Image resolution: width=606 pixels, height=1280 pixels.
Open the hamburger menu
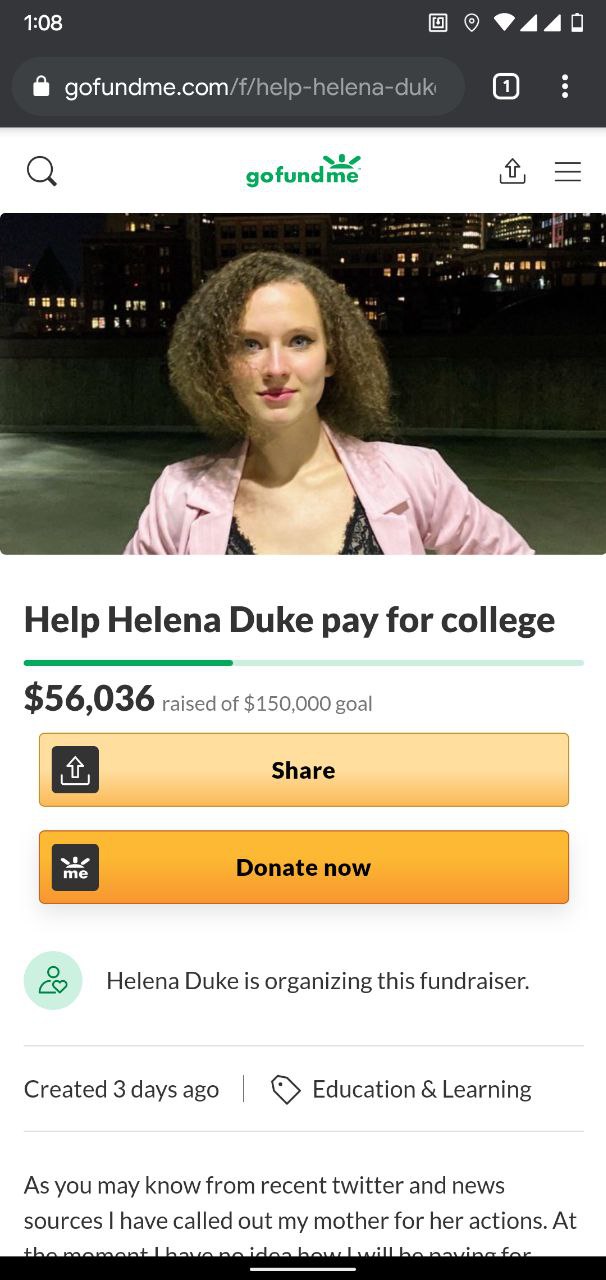568,172
